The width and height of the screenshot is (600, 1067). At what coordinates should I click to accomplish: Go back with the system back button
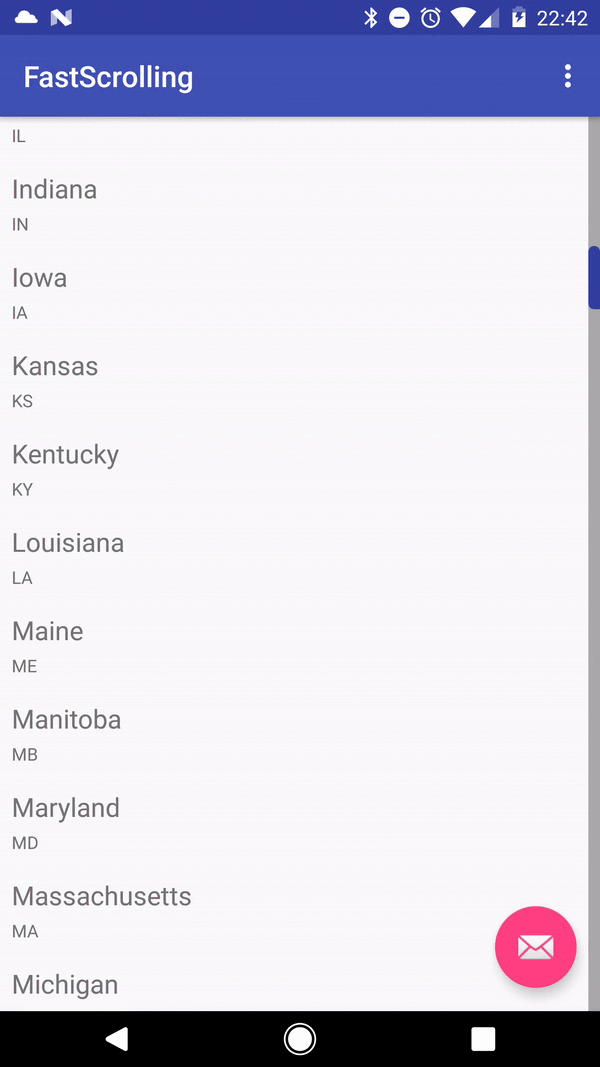point(117,1039)
